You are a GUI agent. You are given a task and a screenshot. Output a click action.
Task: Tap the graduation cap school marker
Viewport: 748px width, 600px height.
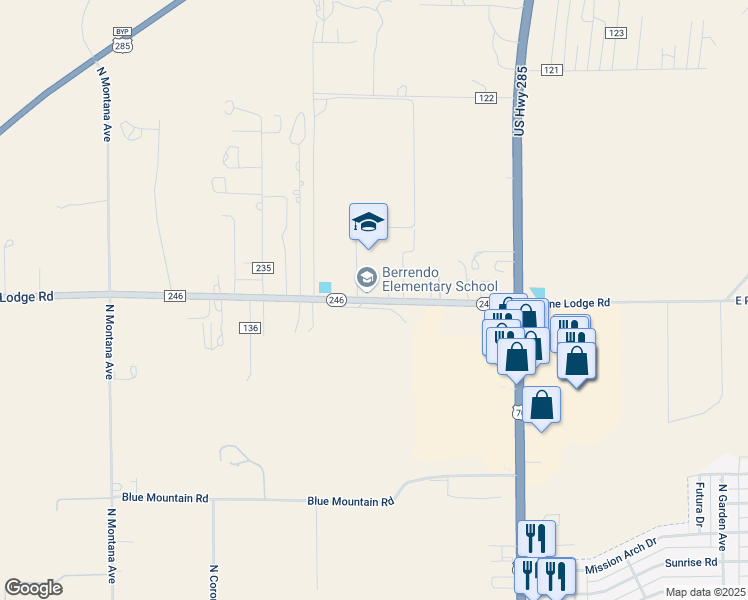368,223
